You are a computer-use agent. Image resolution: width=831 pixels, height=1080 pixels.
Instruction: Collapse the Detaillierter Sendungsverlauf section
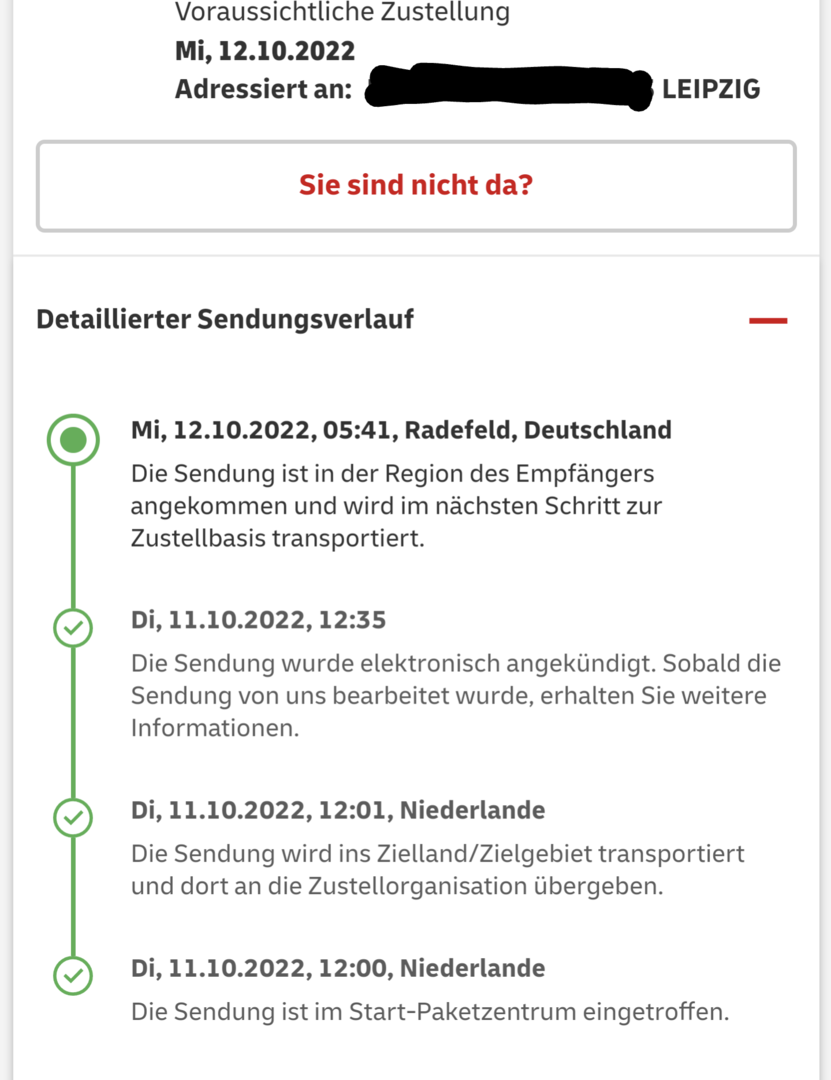768,321
